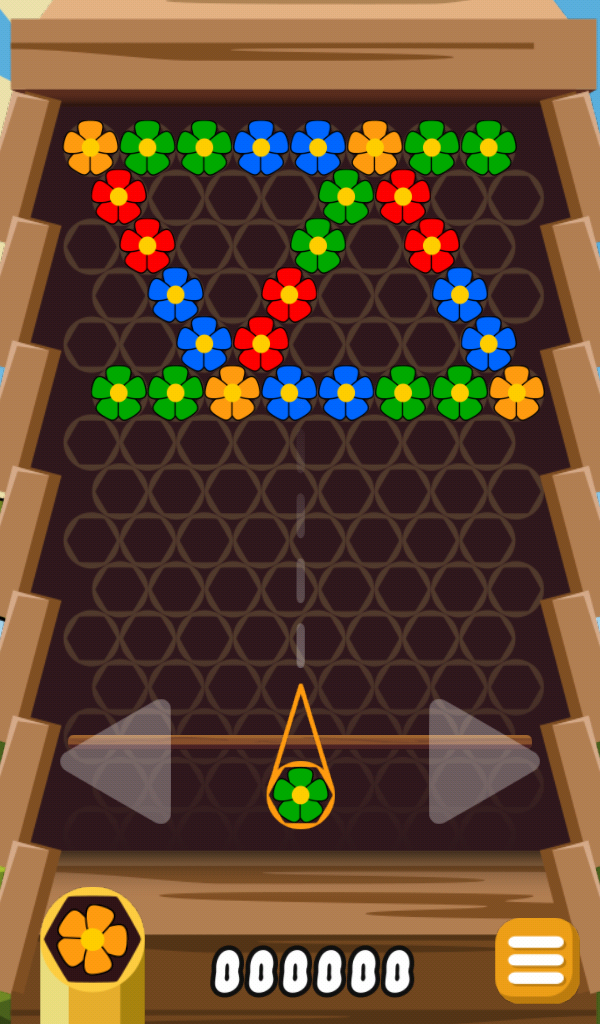Fire the green flower from the launcher
The image size is (600, 1024).
300,794
